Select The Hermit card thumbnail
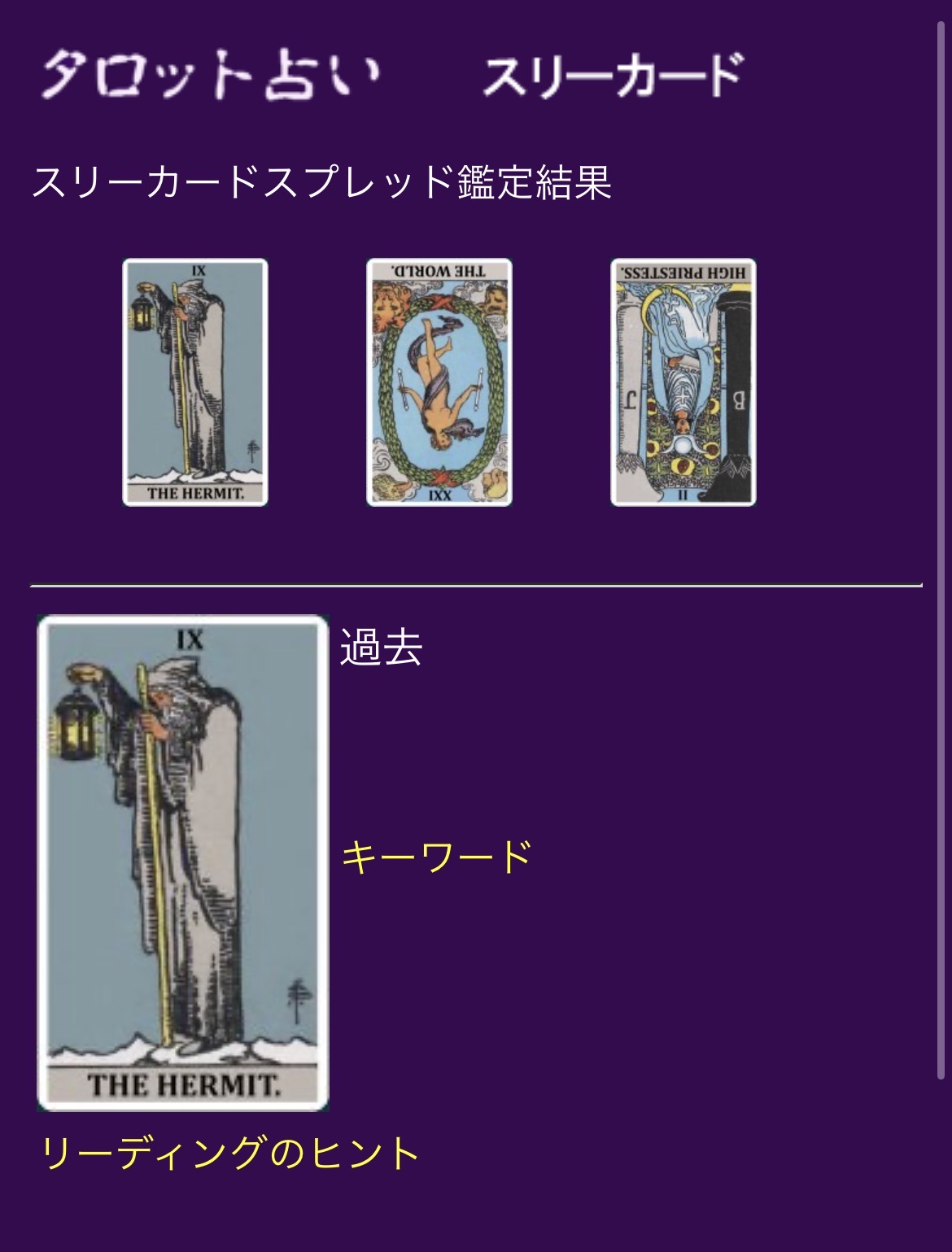This screenshot has width=952, height=1252. point(195,382)
